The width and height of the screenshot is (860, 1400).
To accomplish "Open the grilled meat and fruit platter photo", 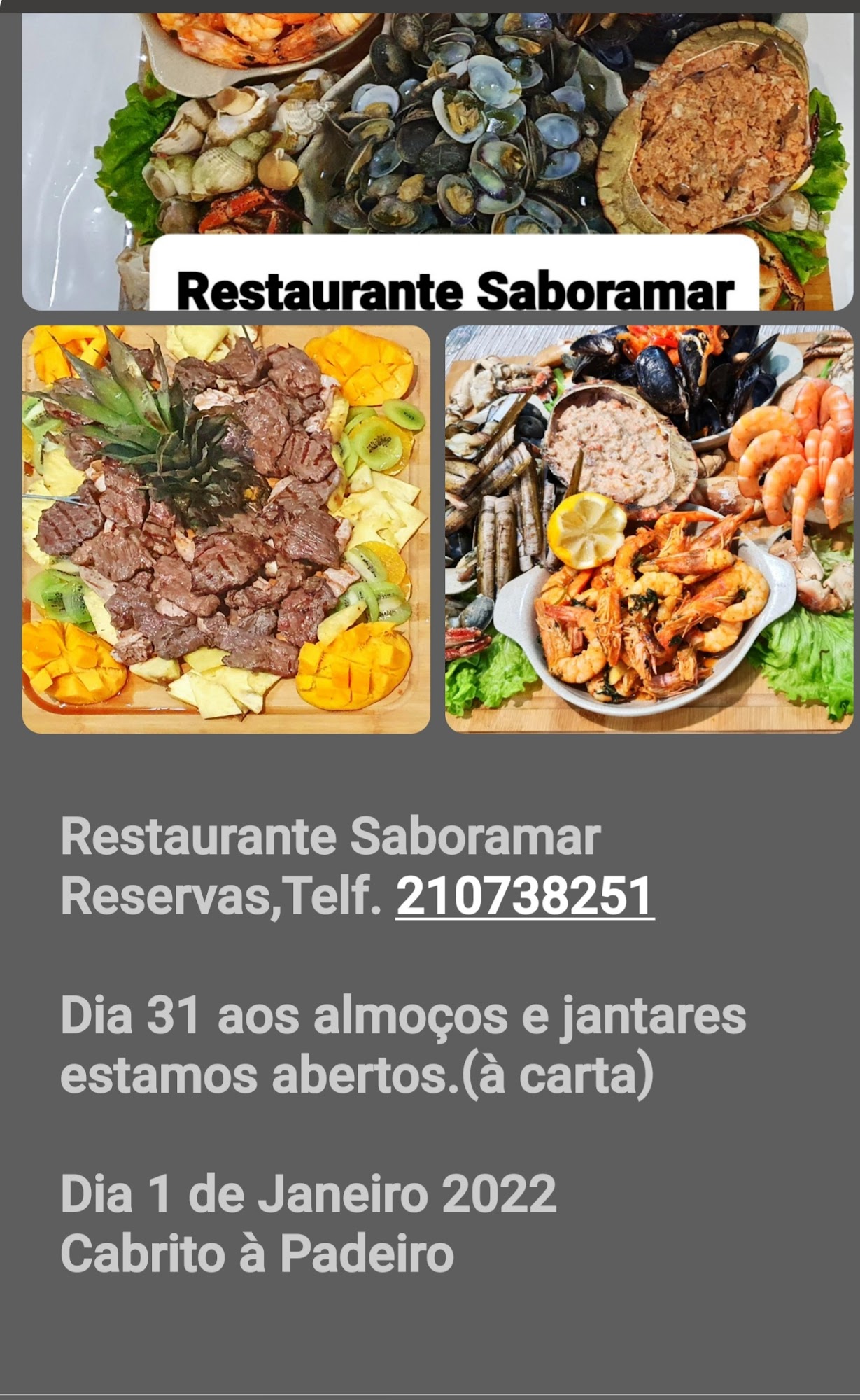I will point(226,529).
